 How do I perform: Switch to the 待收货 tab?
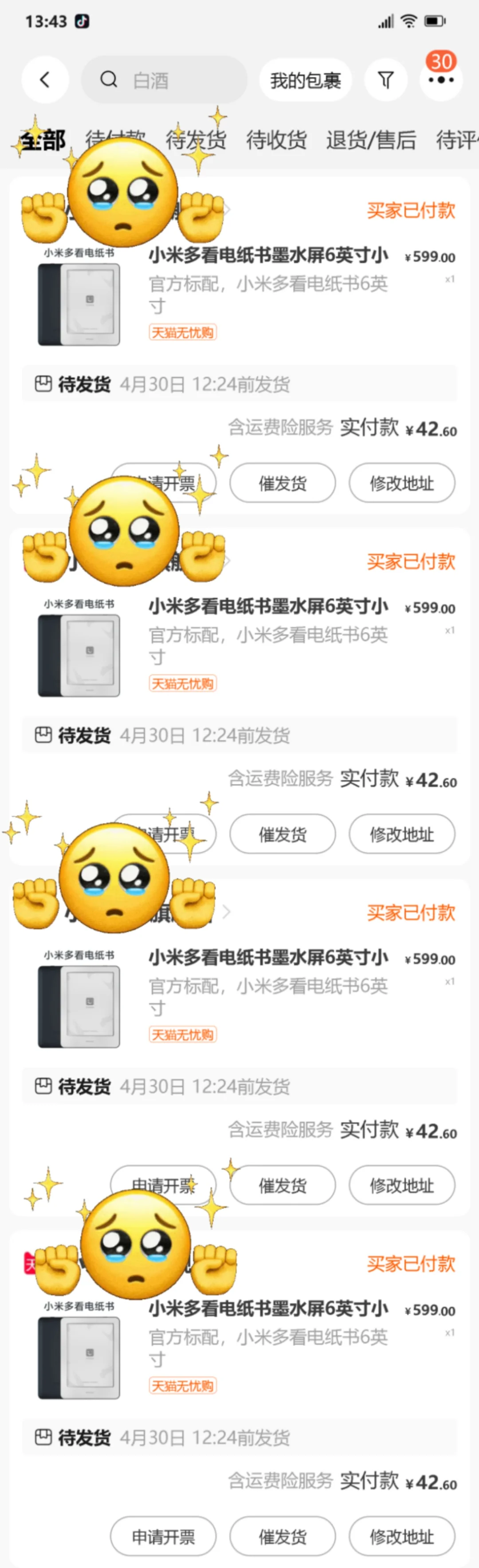tap(276, 140)
